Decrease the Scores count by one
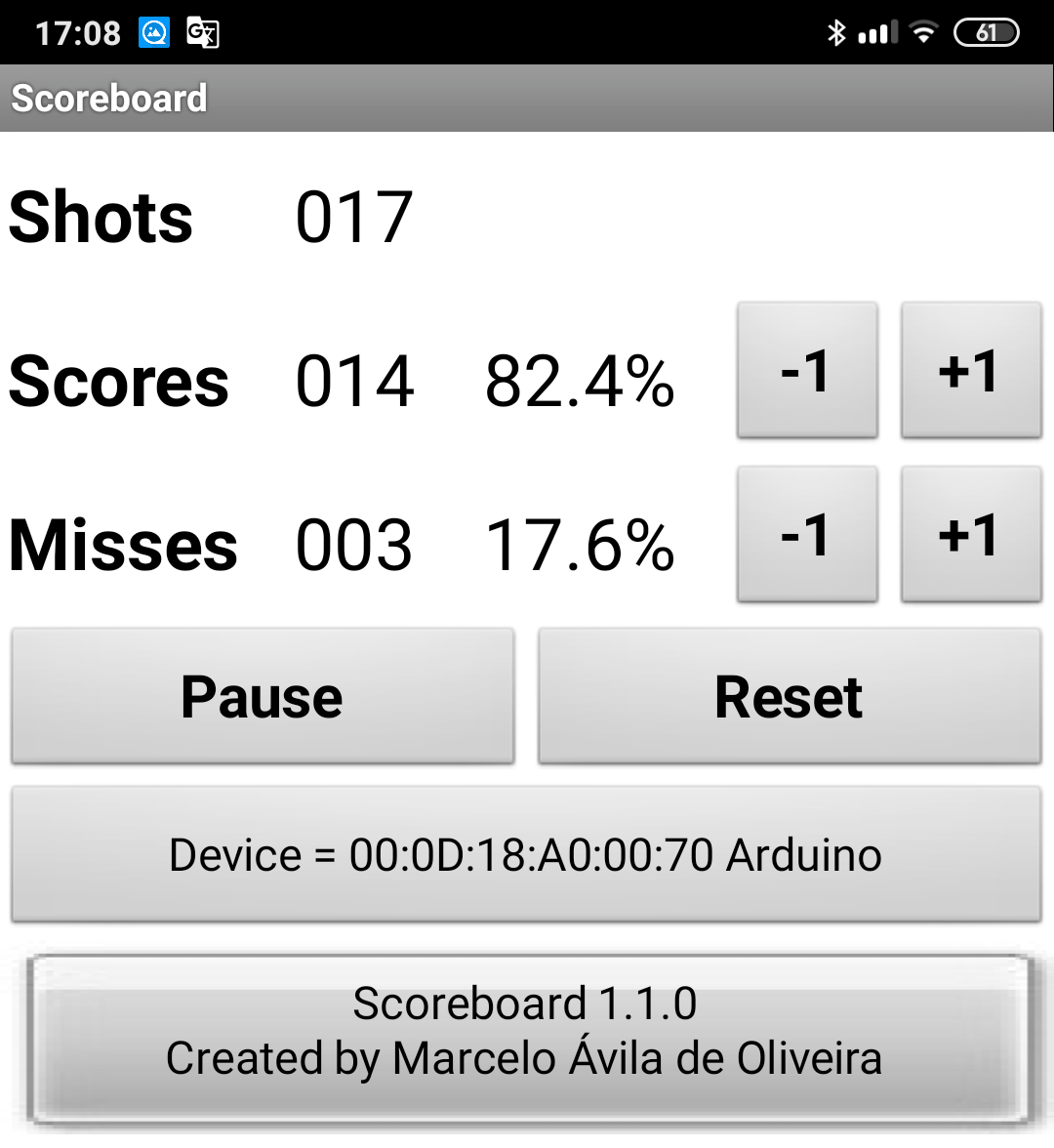The image size is (1054, 1148). point(807,370)
